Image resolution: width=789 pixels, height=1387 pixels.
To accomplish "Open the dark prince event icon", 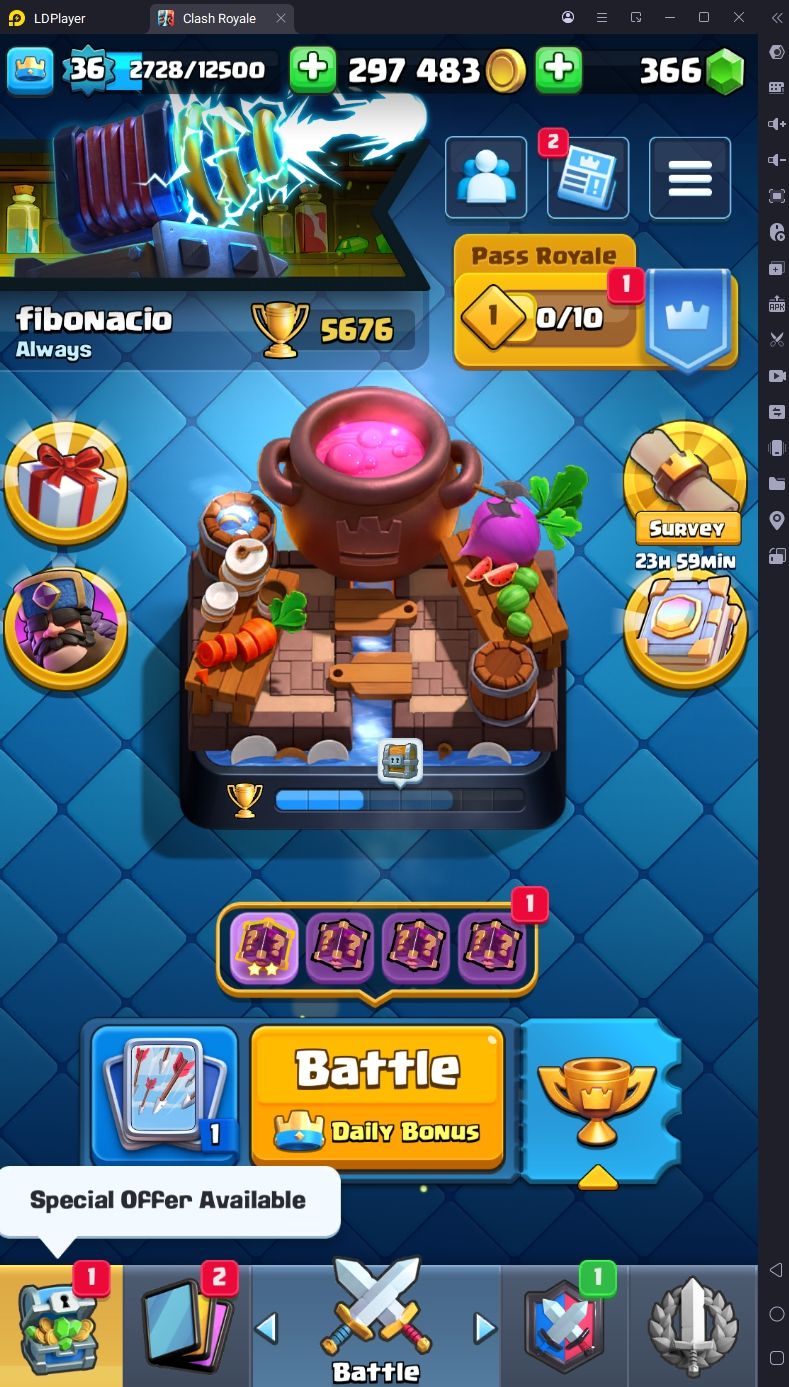I will (x=66, y=628).
